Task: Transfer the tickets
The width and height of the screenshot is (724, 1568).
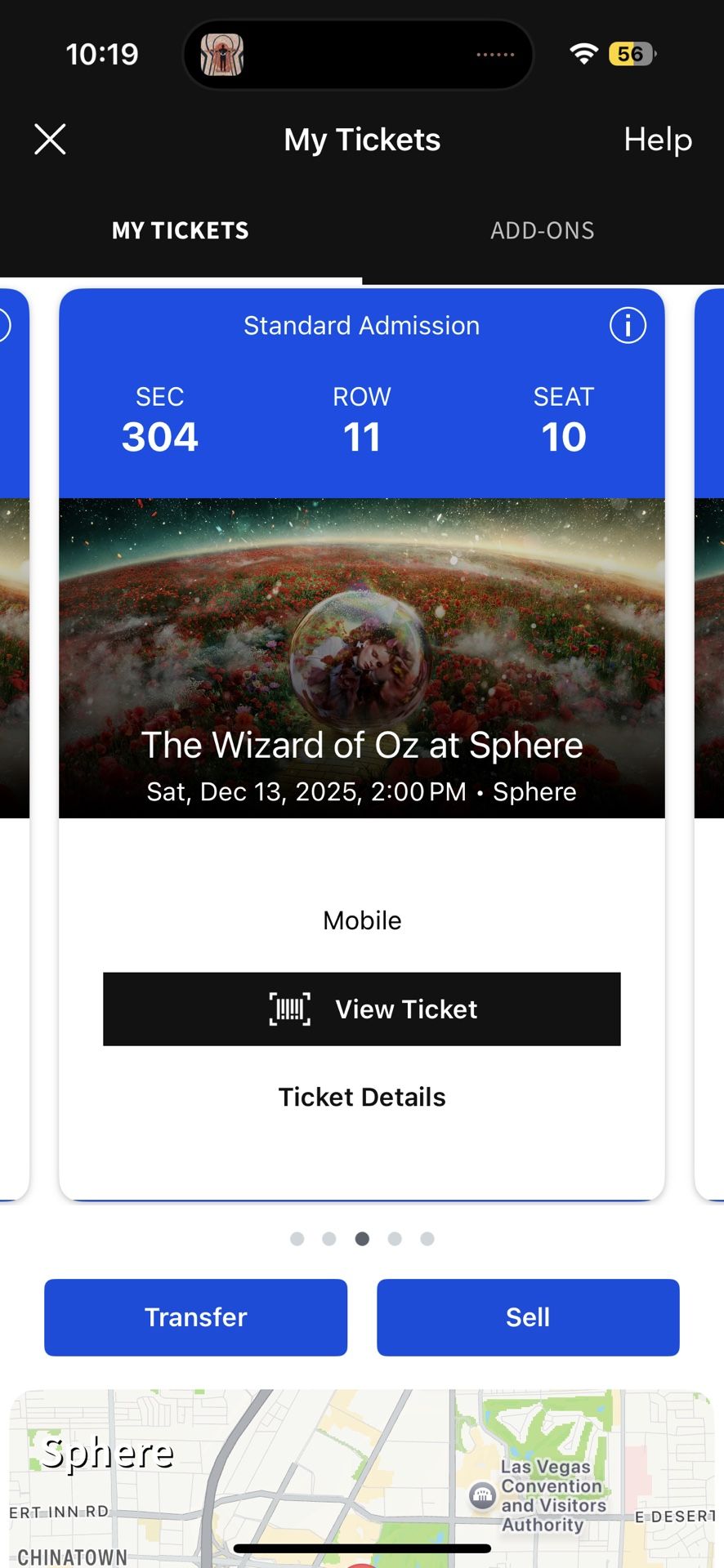Action: tap(196, 1317)
